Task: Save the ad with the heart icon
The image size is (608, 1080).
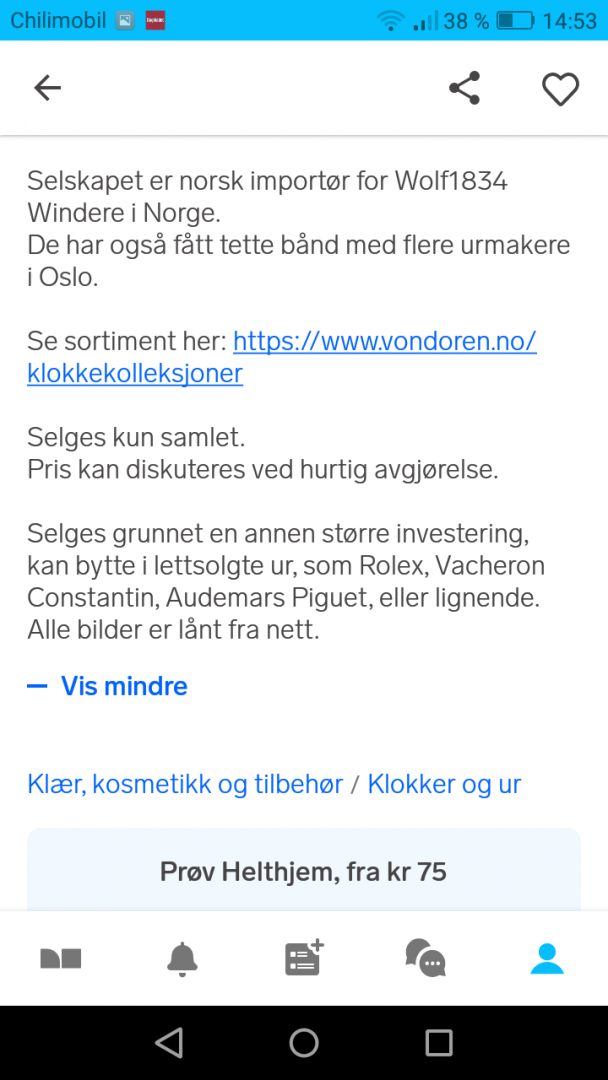Action: point(560,89)
